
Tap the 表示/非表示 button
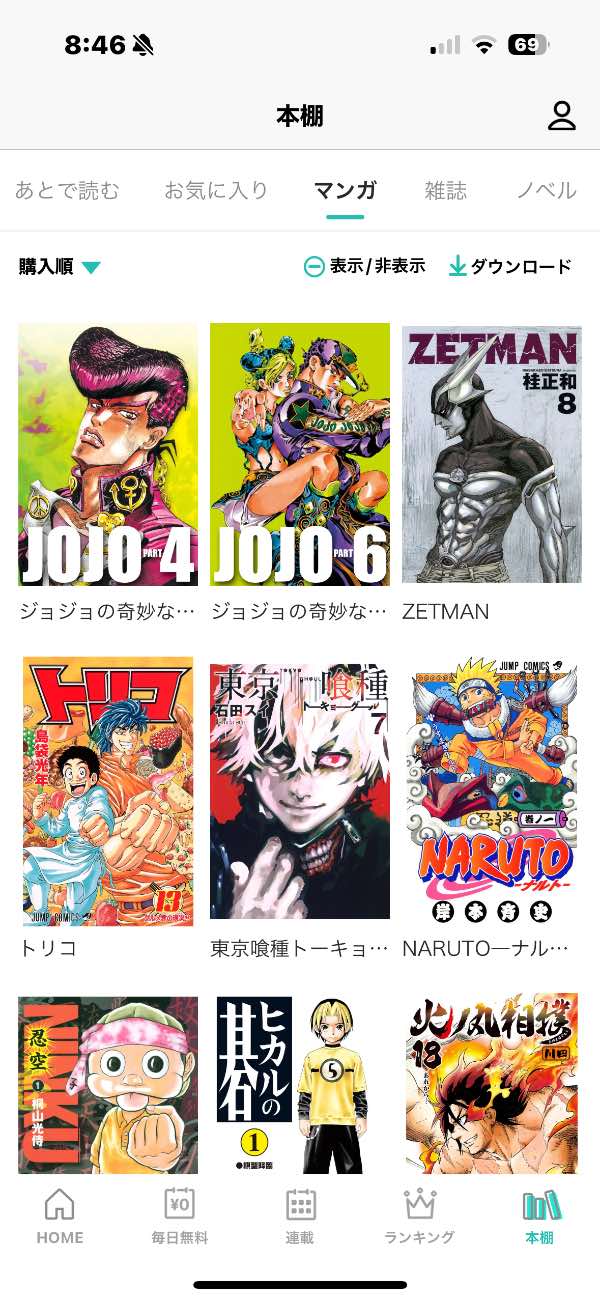(365, 267)
